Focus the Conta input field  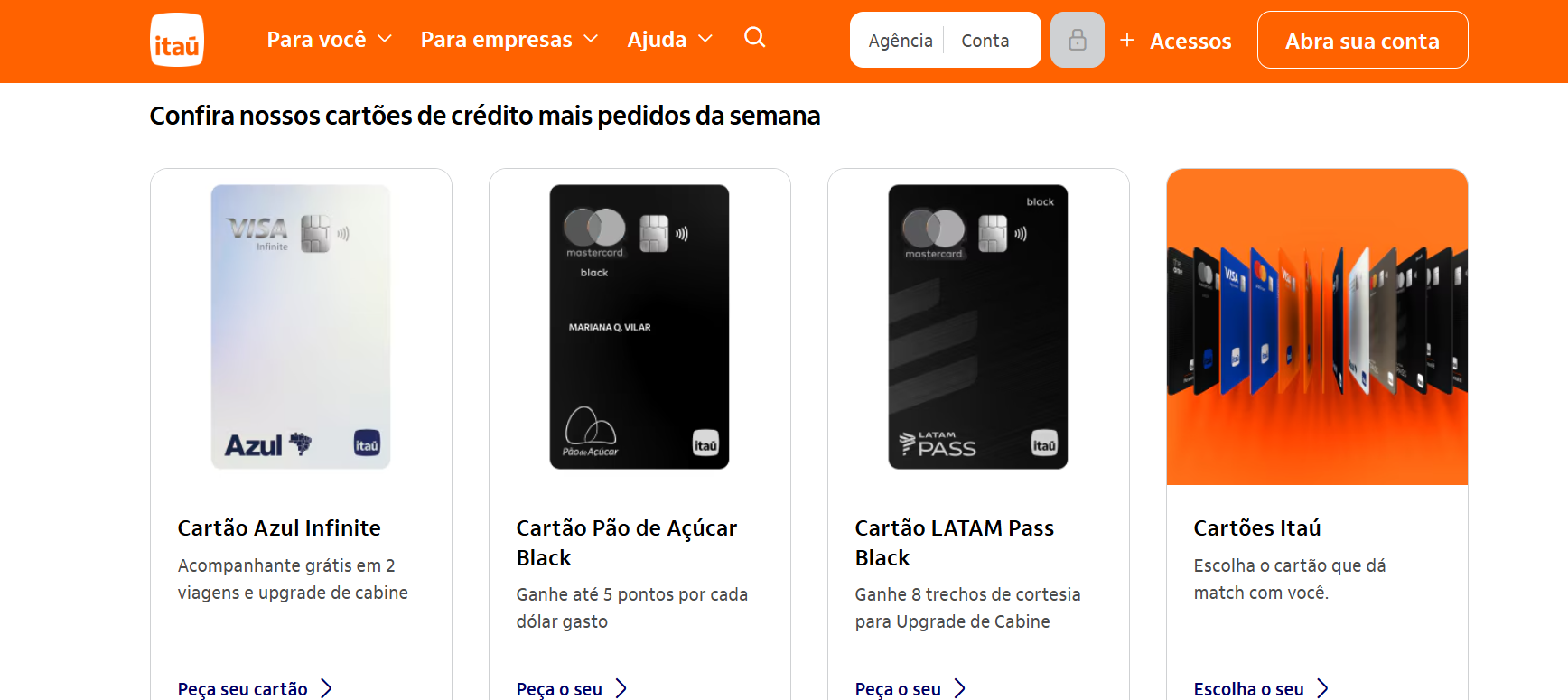tap(988, 41)
